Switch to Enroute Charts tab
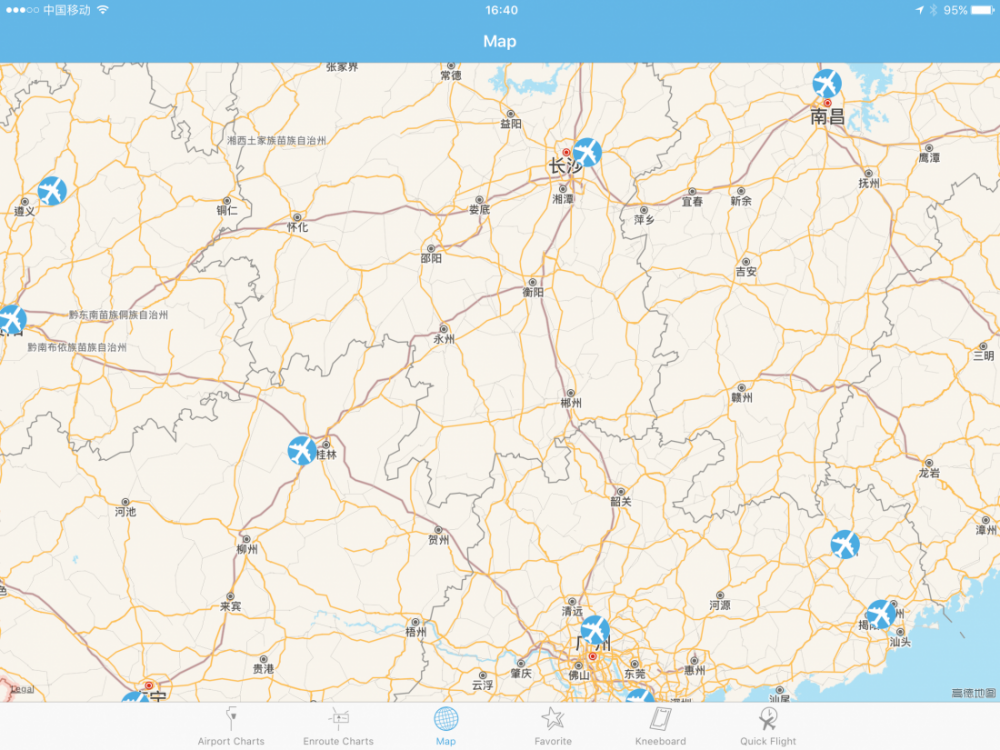Screen dimensions: 1000x750 [x=338, y=725]
